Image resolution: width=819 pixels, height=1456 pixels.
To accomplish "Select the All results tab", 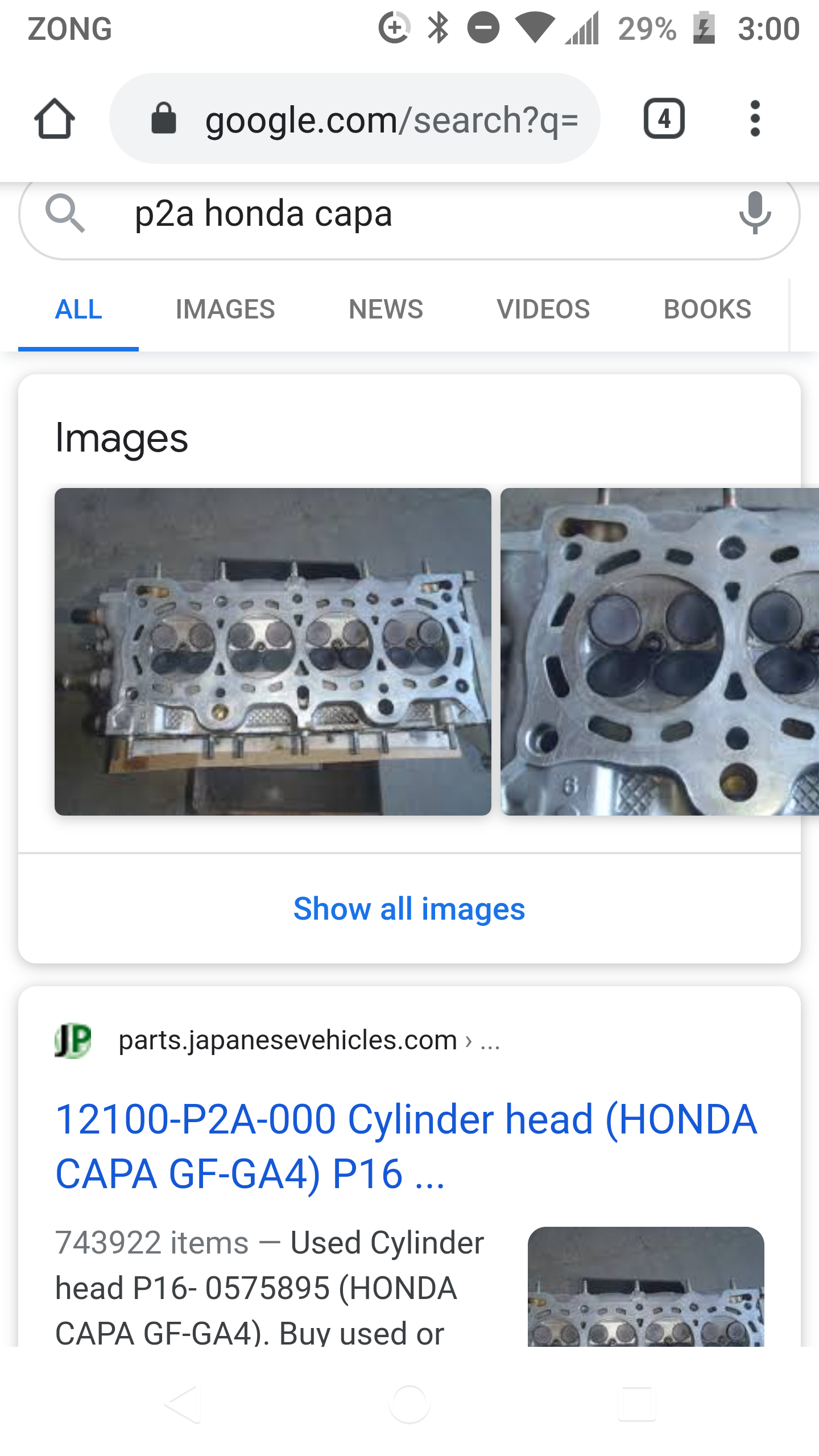I will click(78, 310).
